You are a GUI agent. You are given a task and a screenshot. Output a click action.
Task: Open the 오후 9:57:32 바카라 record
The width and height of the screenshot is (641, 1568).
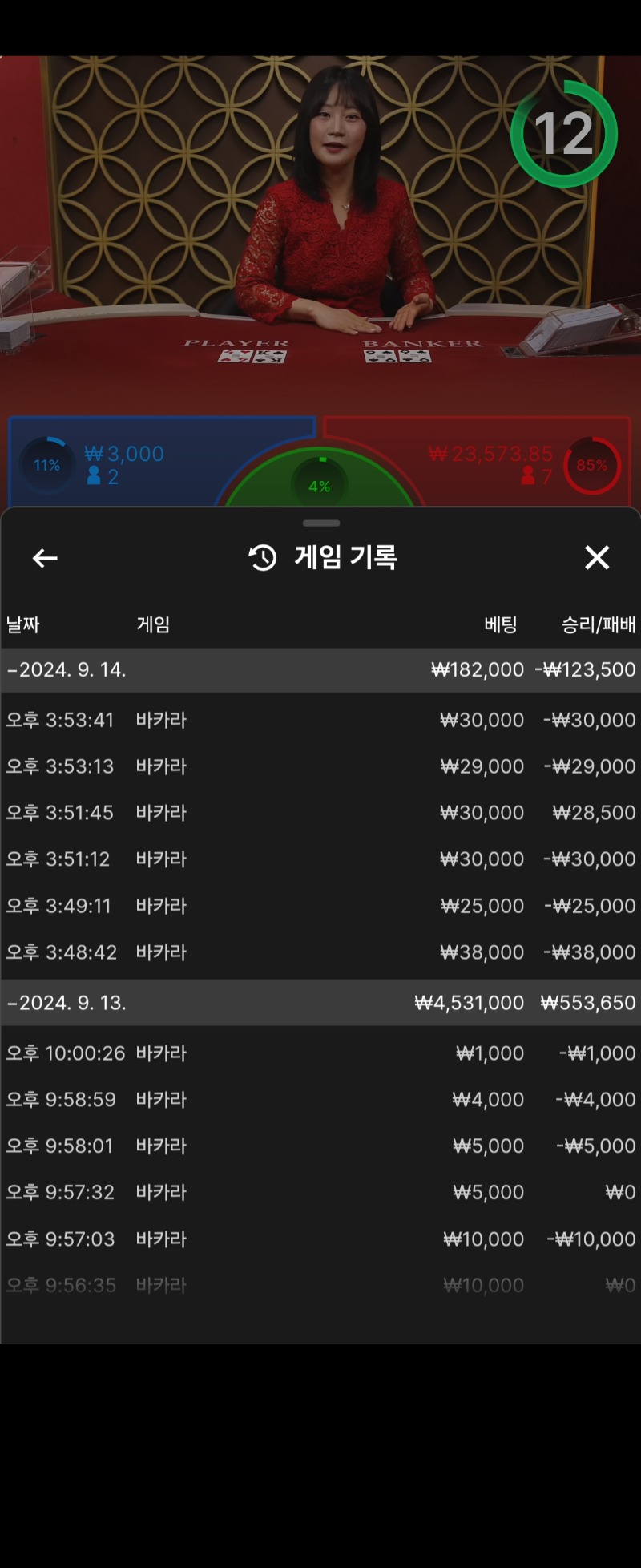(320, 1193)
